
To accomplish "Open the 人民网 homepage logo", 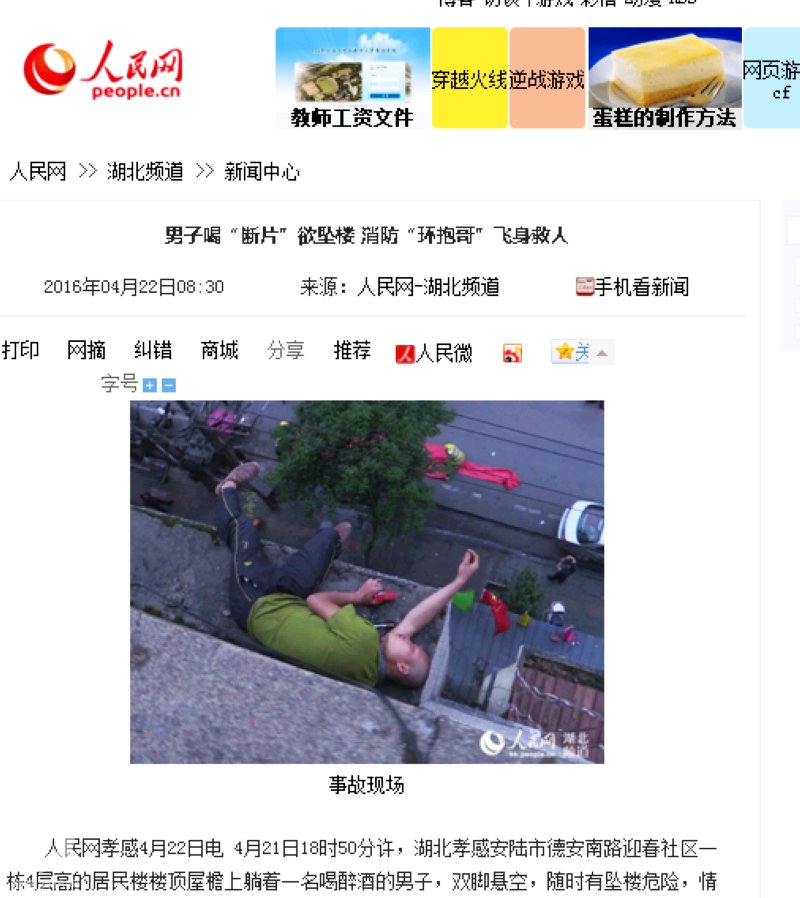I will [102, 70].
